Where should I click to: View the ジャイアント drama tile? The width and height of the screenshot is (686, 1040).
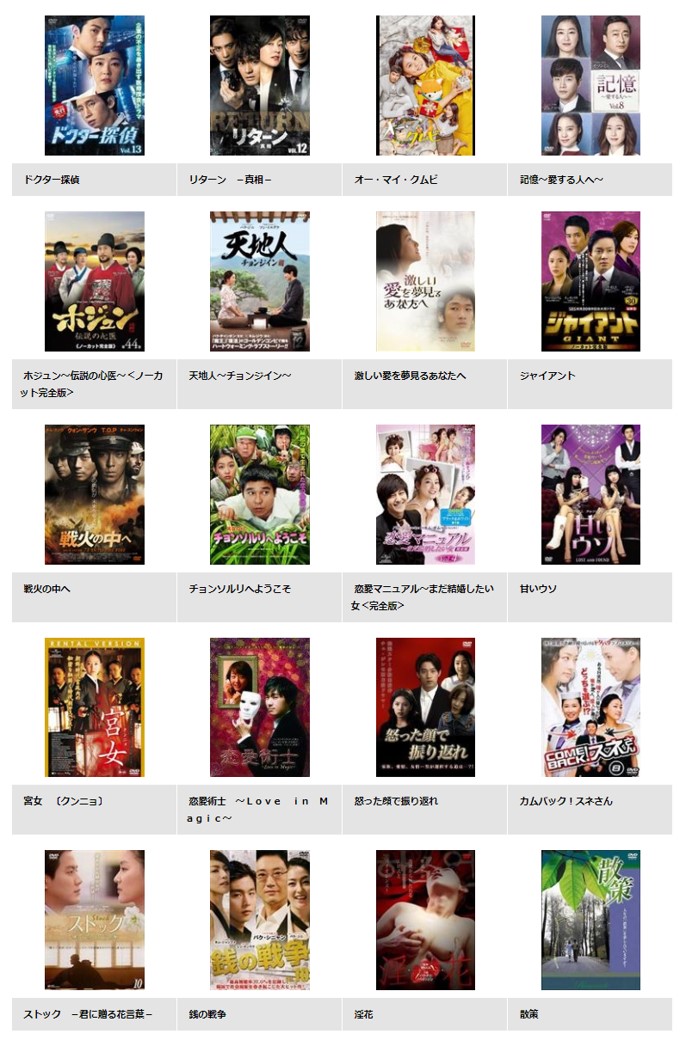[x=590, y=281]
